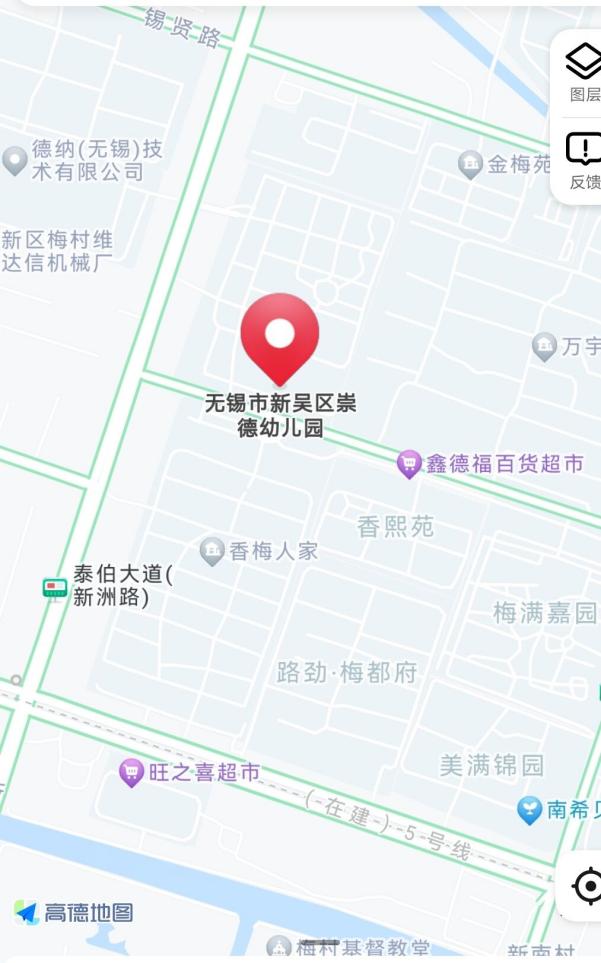The height and width of the screenshot is (963, 601).
Task: Select the 泰伯大道(新洲路) bus stop marker
Action: 55,587
